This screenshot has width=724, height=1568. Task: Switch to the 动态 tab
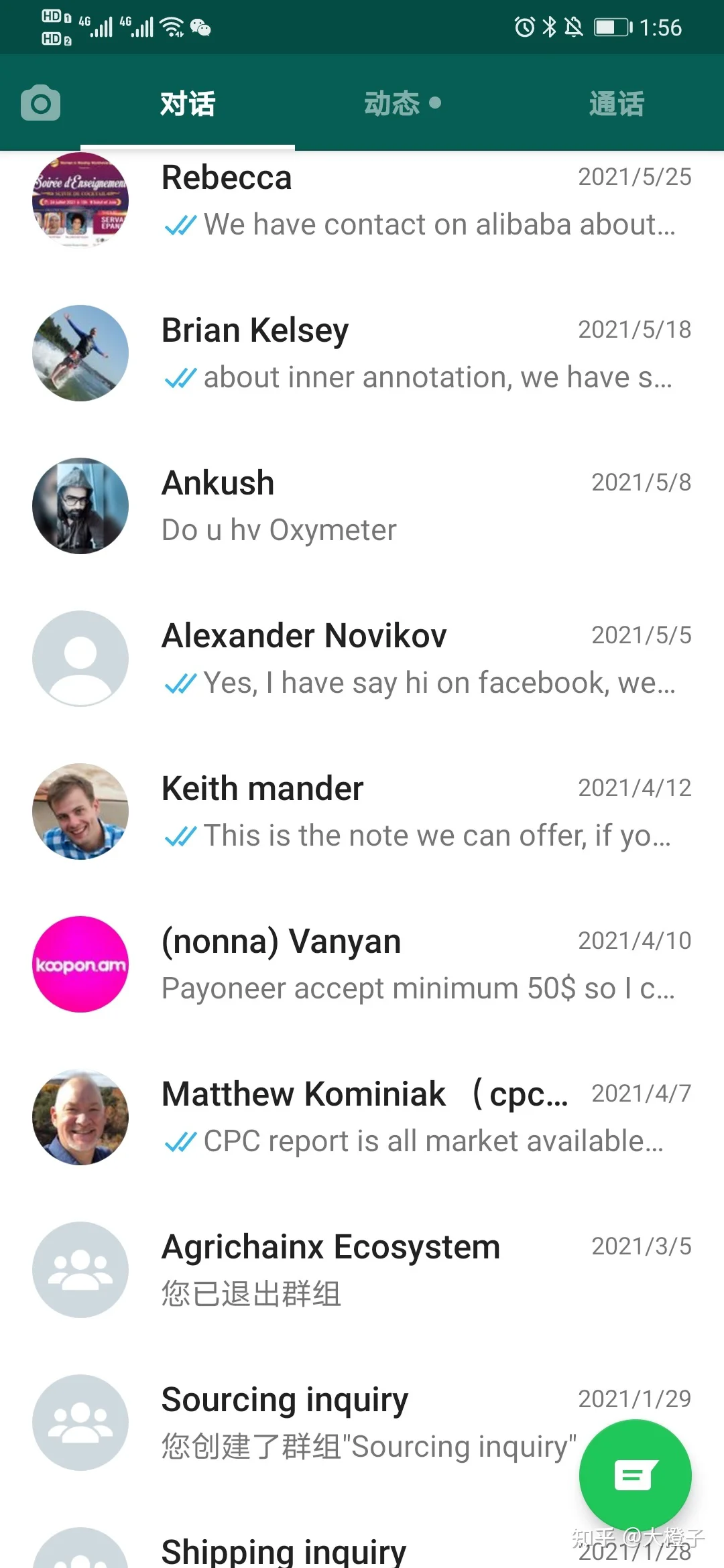point(401,103)
